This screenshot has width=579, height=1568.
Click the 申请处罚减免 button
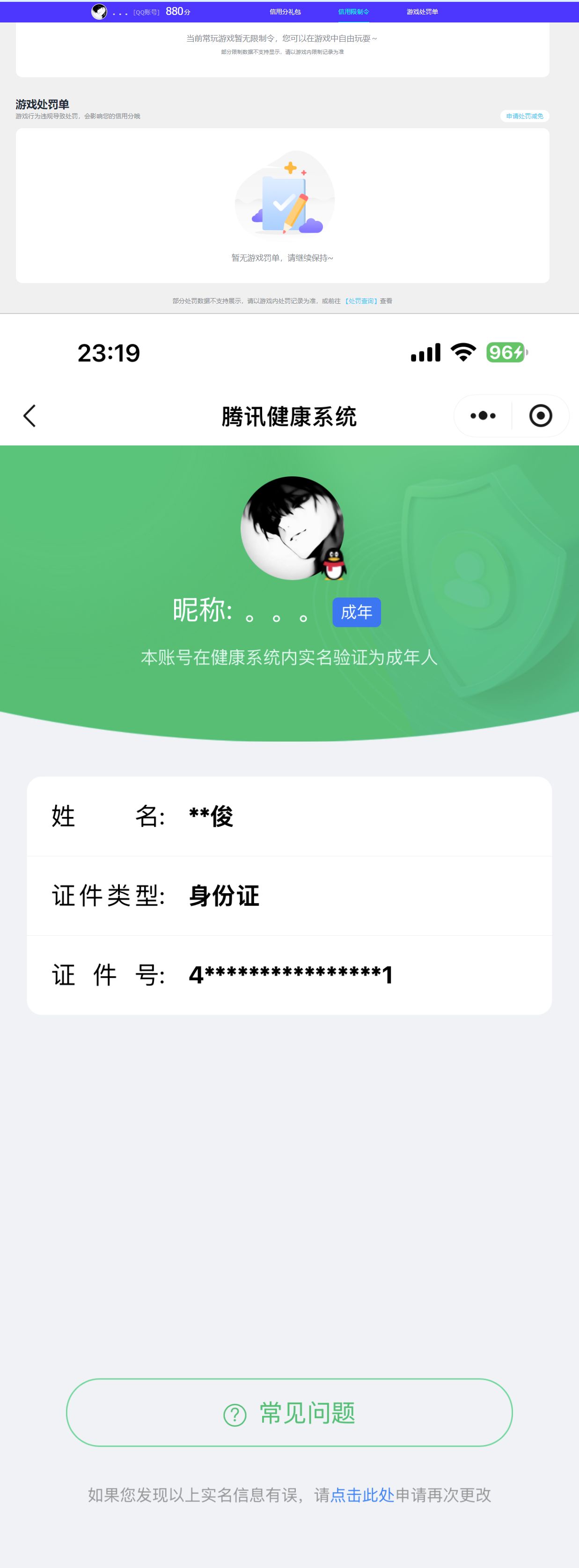pyautogui.click(x=525, y=116)
